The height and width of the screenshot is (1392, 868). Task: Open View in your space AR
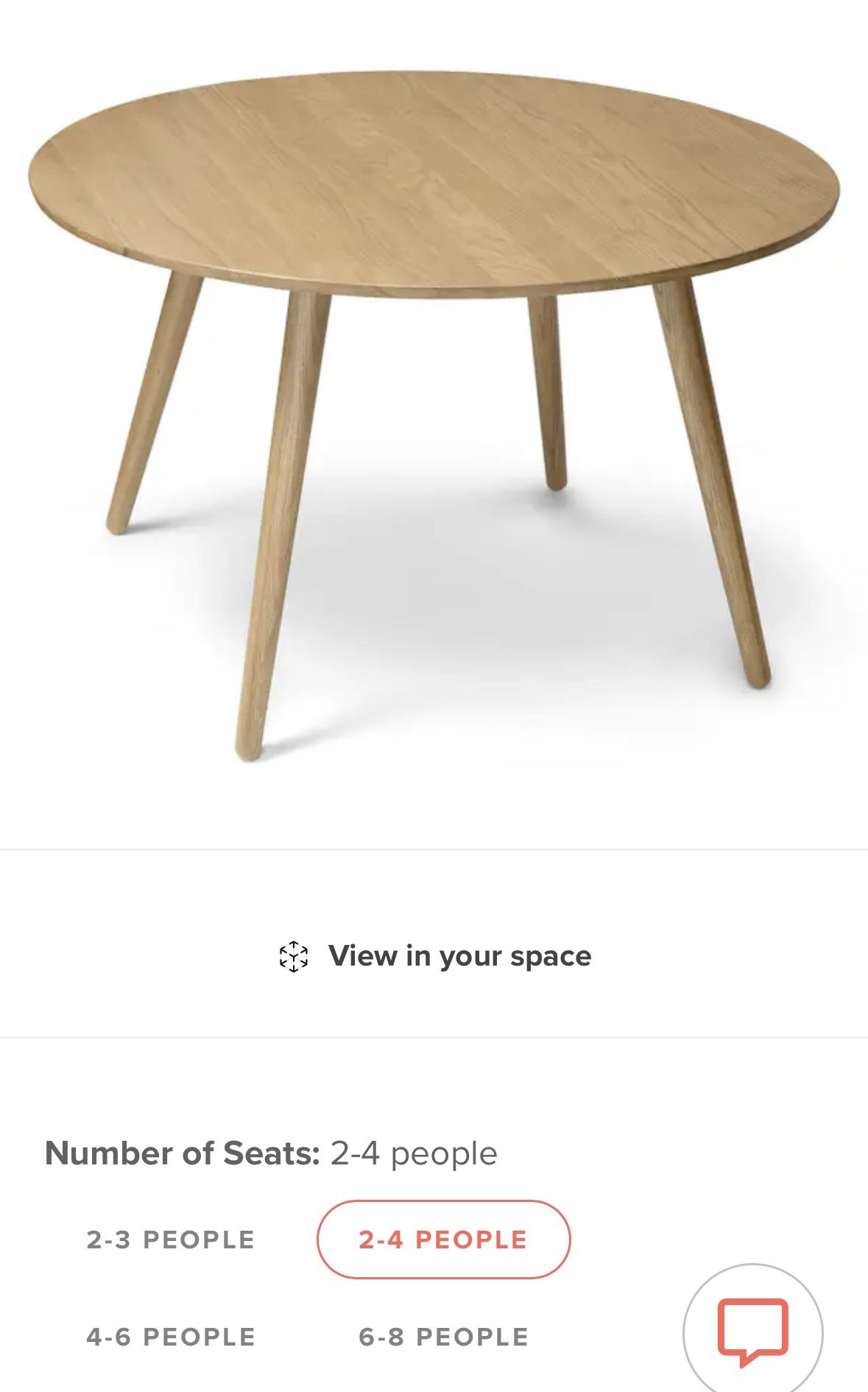[x=436, y=956]
